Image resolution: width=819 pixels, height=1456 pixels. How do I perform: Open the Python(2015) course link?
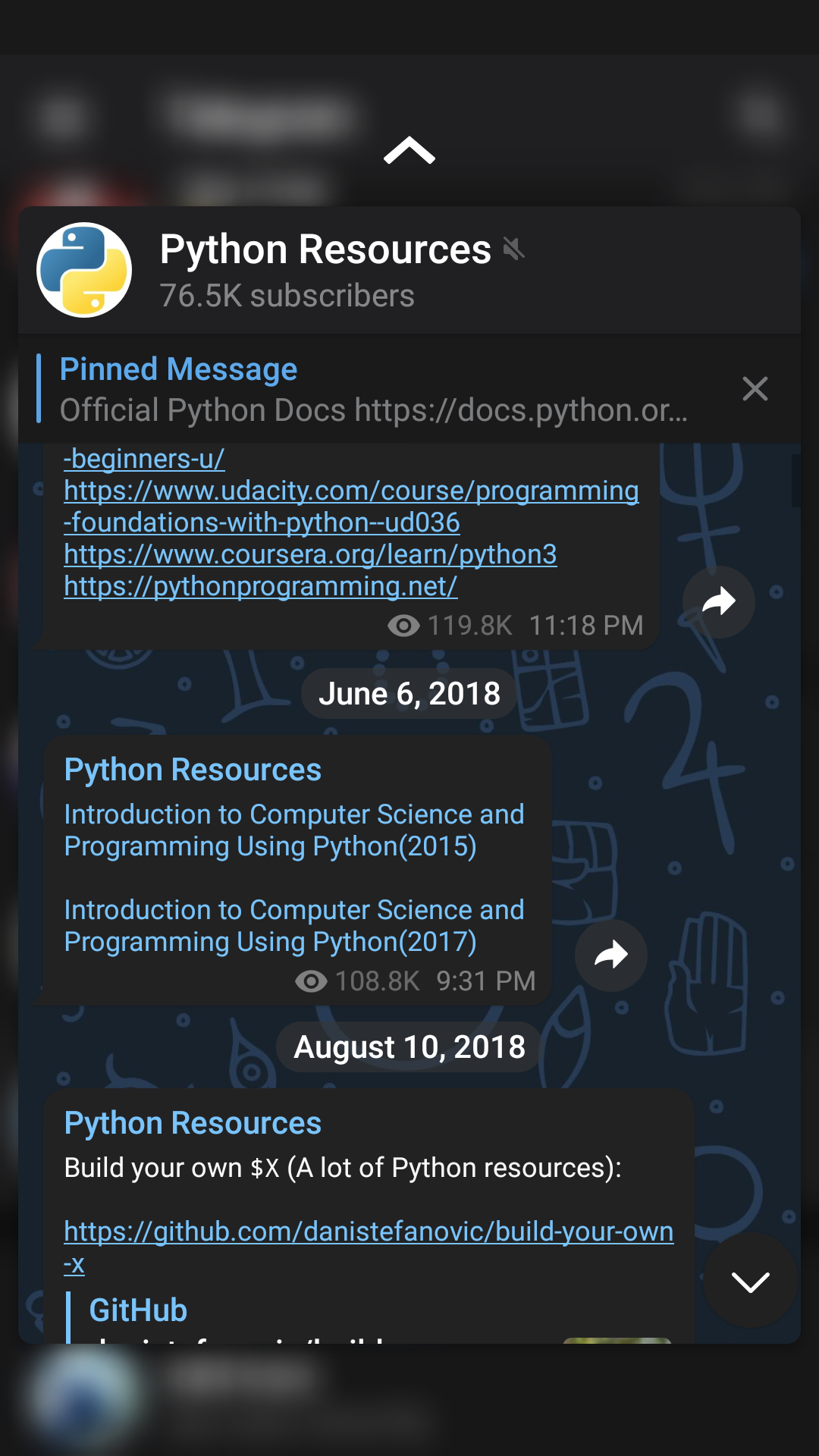tap(293, 830)
